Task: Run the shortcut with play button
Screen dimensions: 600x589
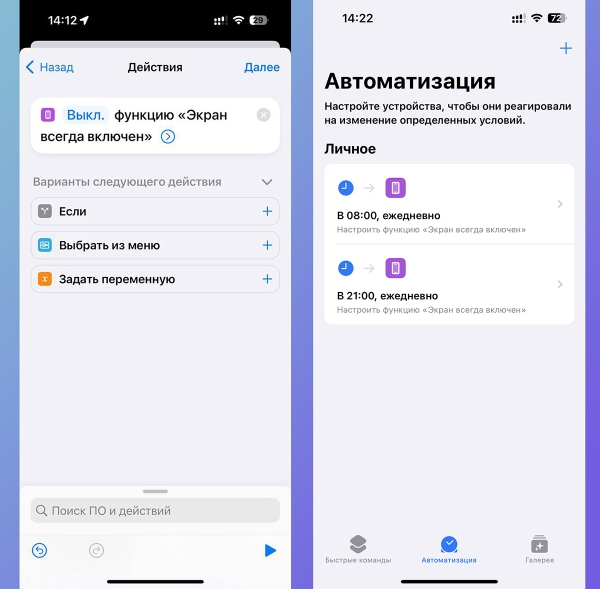Action: 269,550
